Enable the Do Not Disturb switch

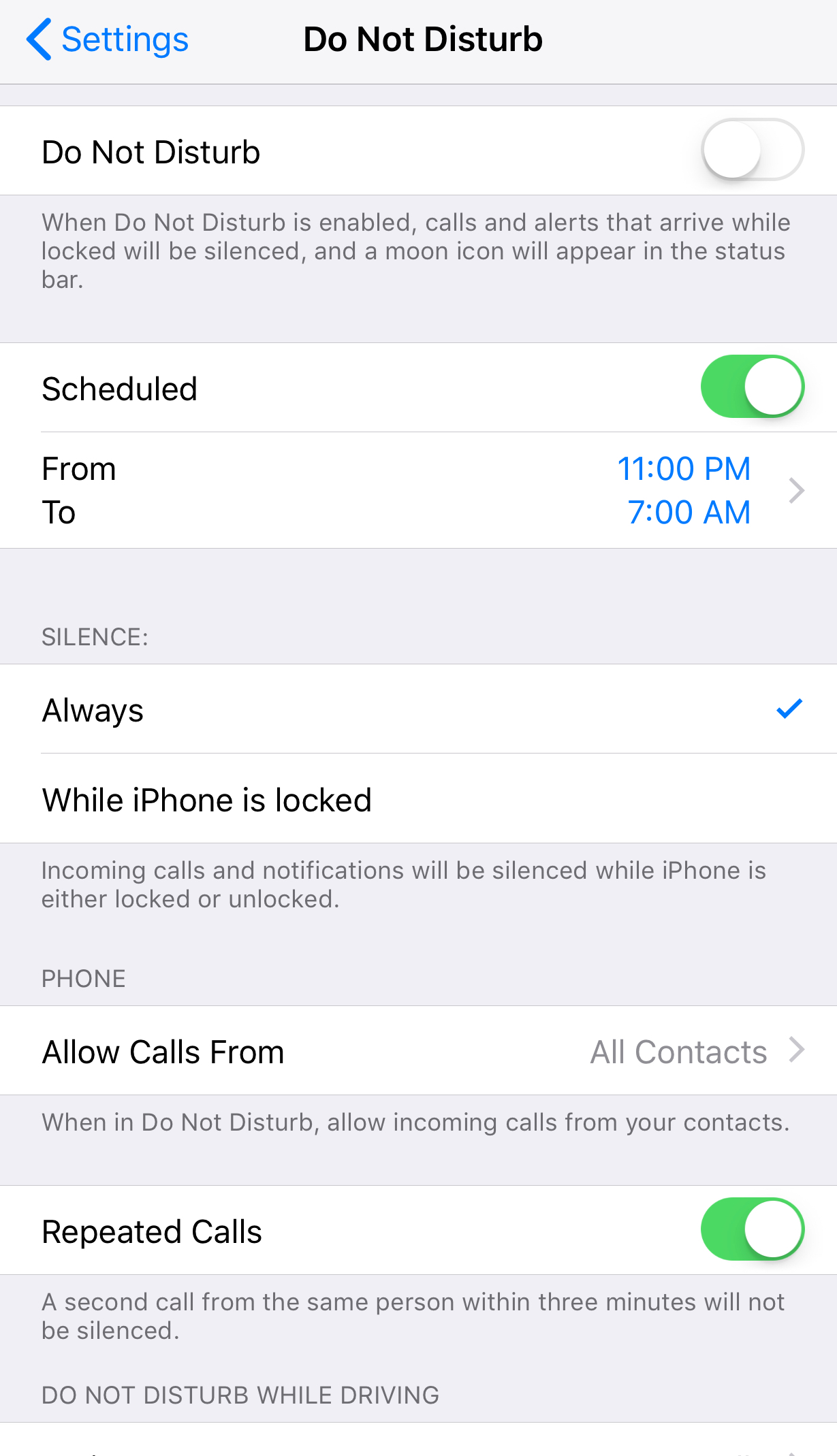753,150
